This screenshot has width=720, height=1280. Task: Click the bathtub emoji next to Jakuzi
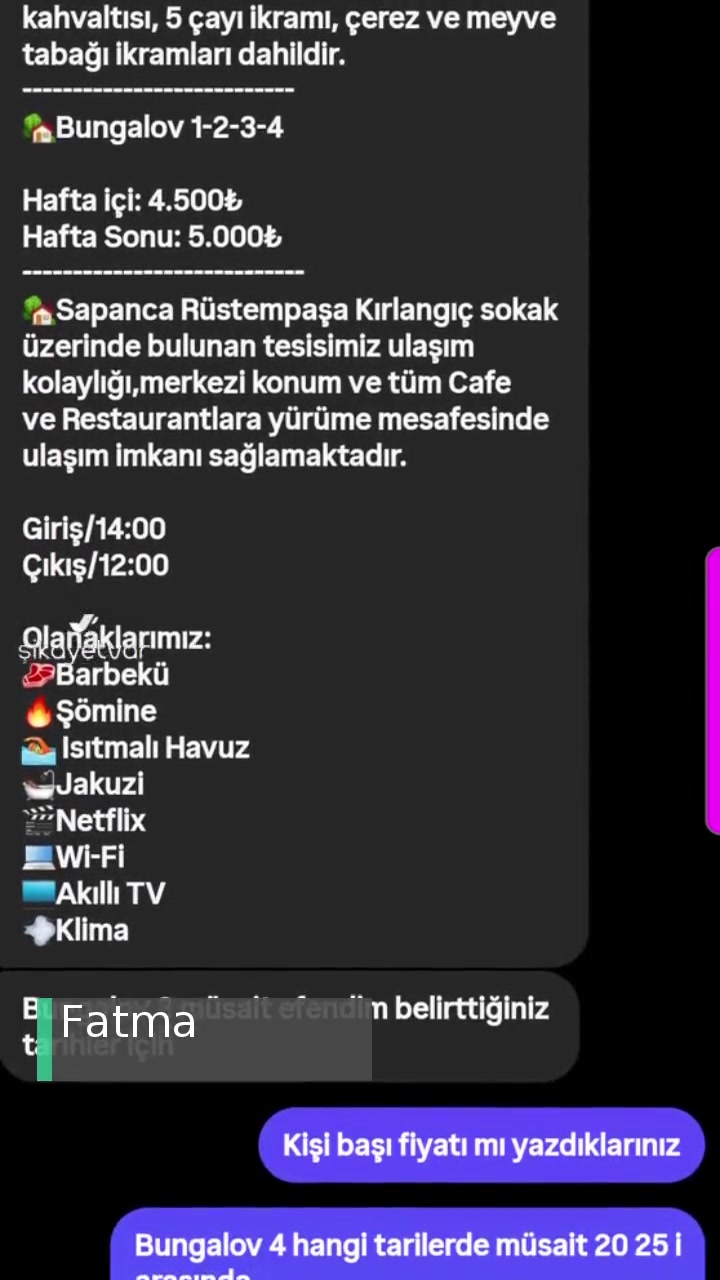coord(38,784)
